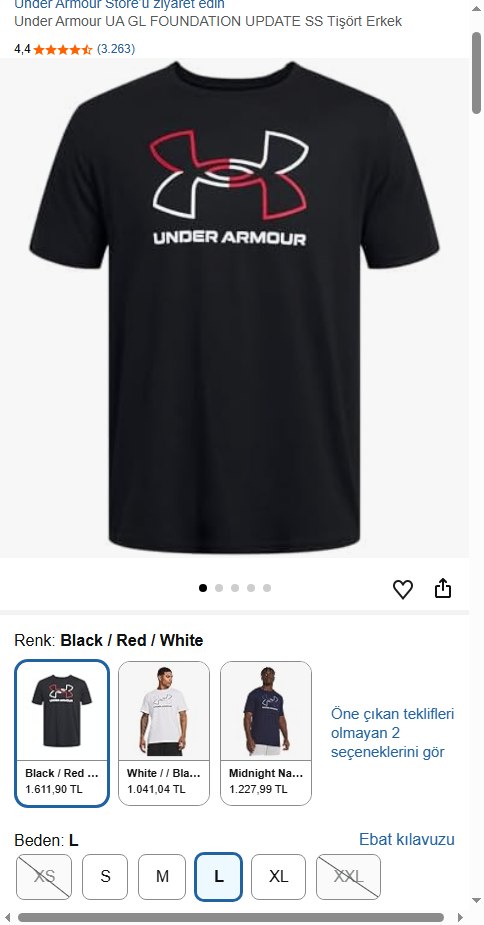This screenshot has width=484, height=925.
Task: Choose size M
Action: 162,877
